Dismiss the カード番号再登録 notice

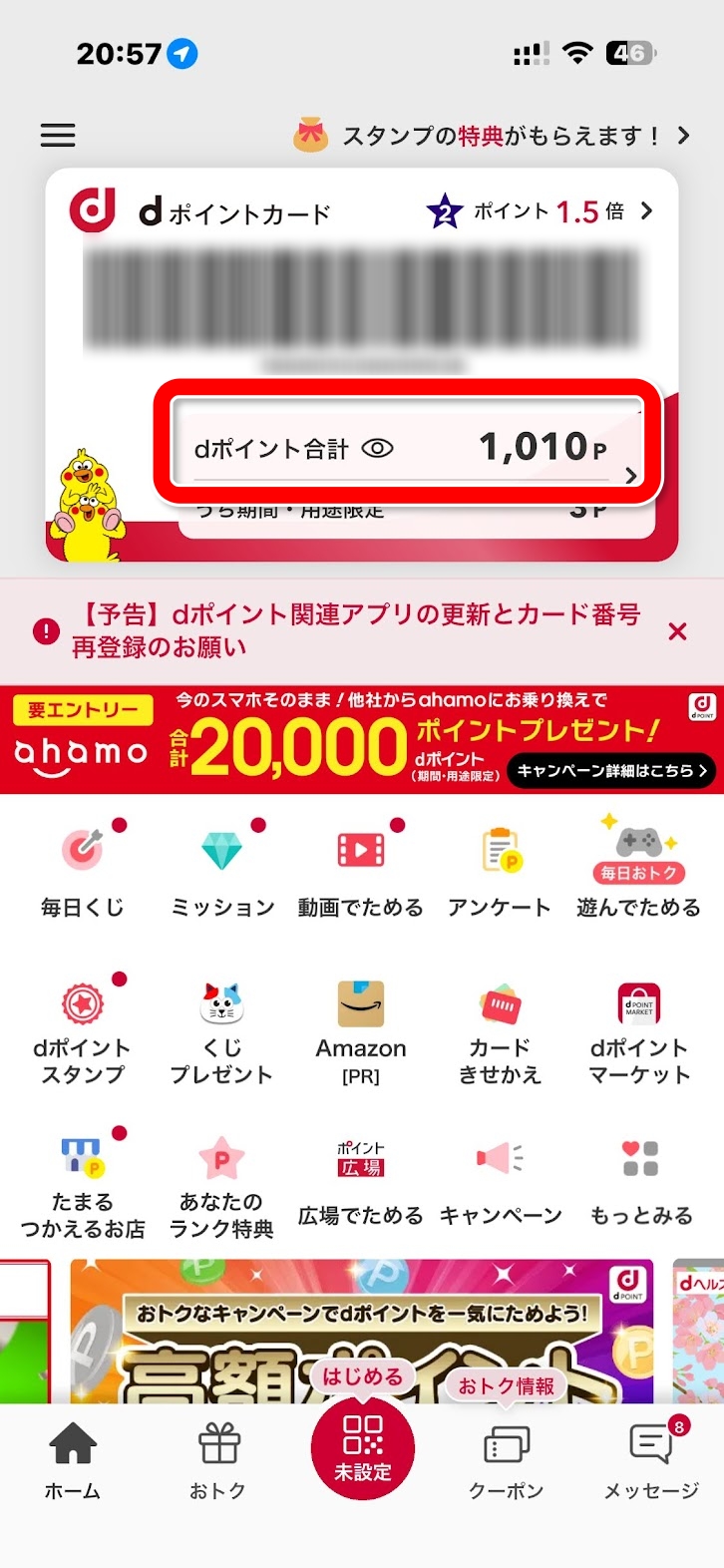[x=677, y=632]
